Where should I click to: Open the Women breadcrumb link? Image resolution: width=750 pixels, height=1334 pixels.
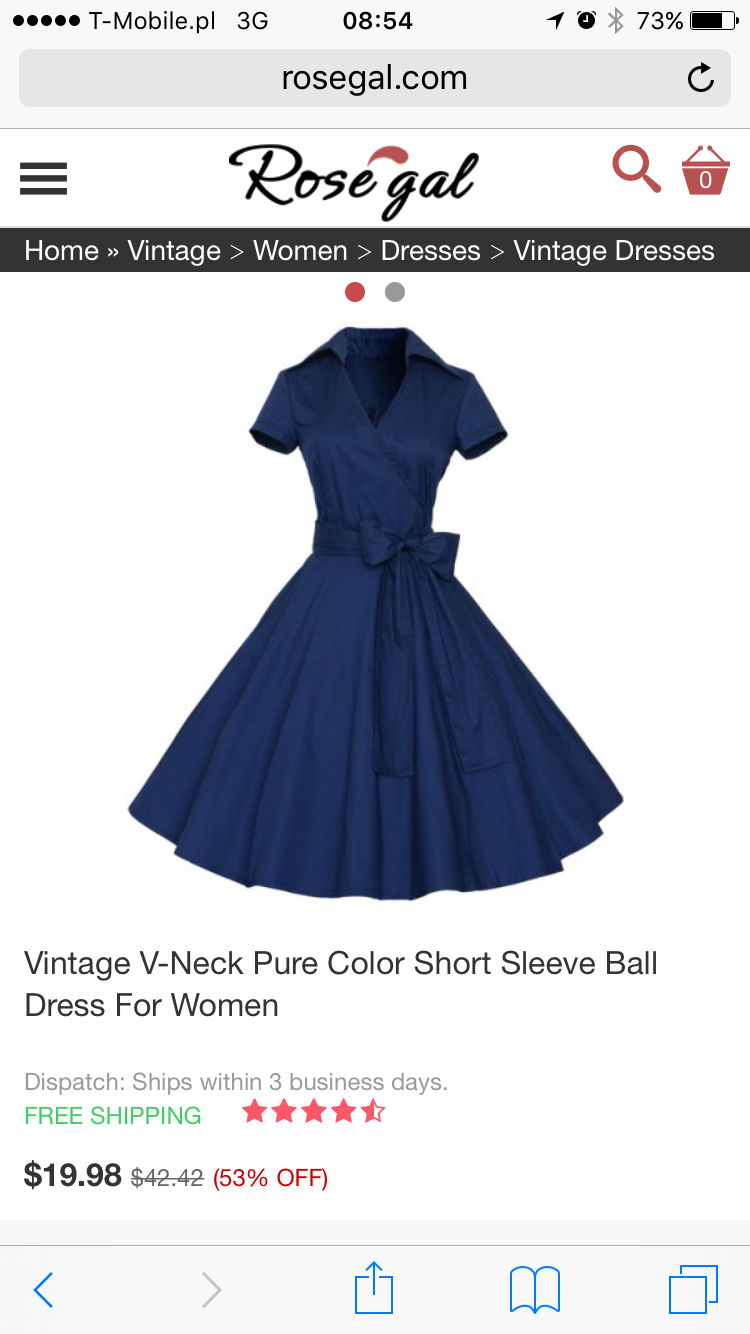click(300, 250)
